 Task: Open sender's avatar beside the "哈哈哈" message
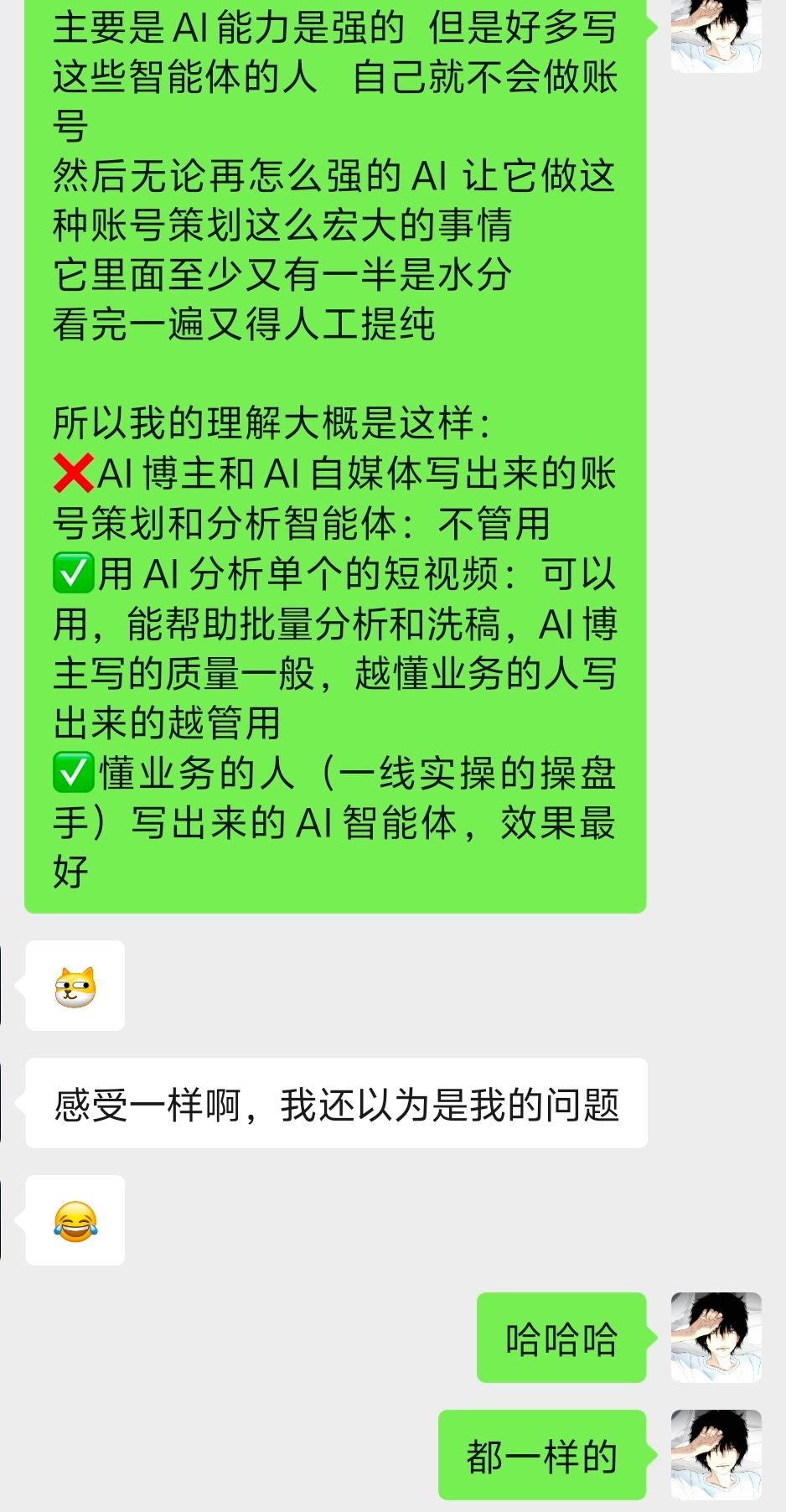(x=716, y=1338)
